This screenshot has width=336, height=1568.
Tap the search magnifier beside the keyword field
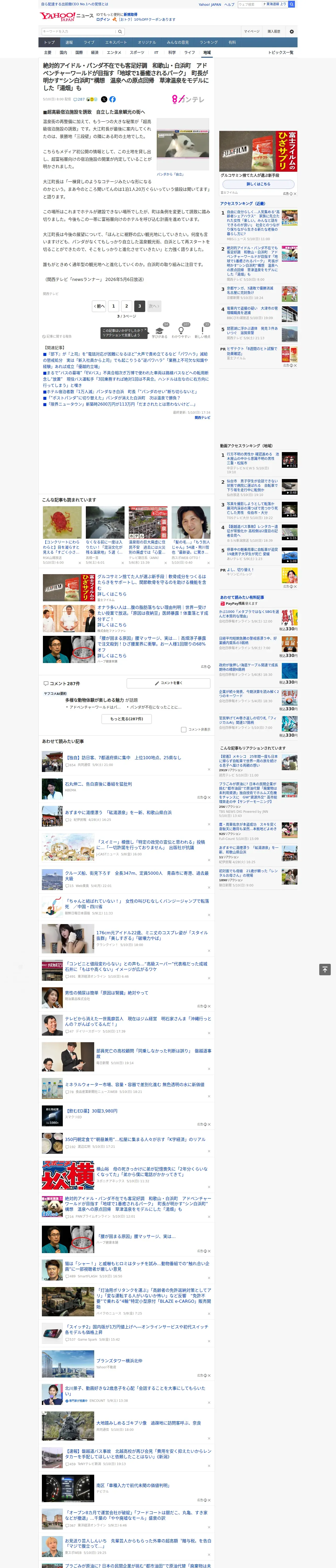point(120,31)
